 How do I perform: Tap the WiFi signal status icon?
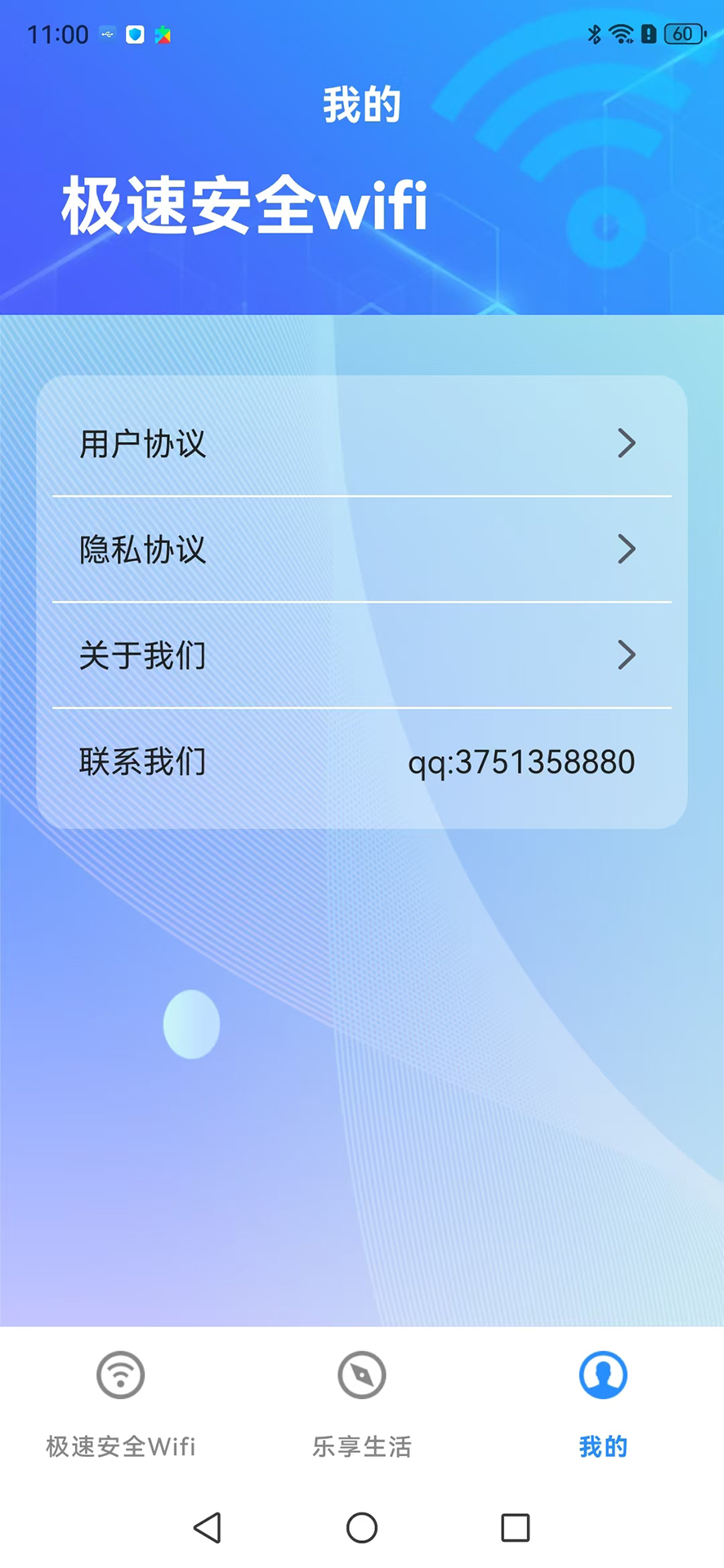pyautogui.click(x=622, y=34)
